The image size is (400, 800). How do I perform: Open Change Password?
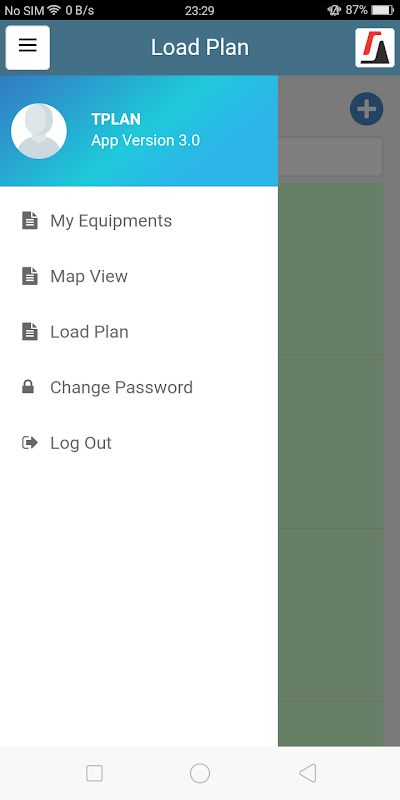point(139,388)
